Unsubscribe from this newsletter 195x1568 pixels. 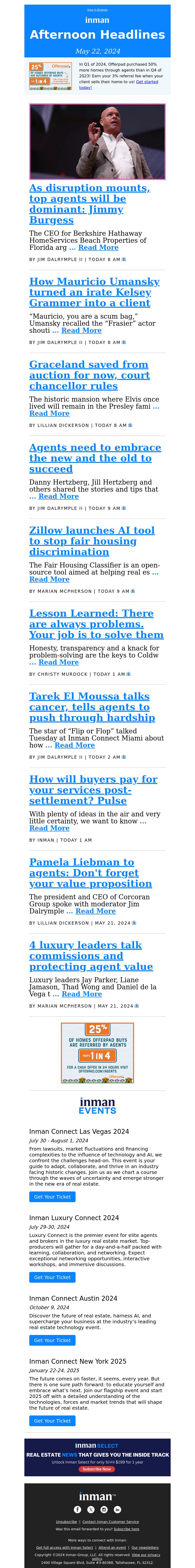click(66, 1522)
